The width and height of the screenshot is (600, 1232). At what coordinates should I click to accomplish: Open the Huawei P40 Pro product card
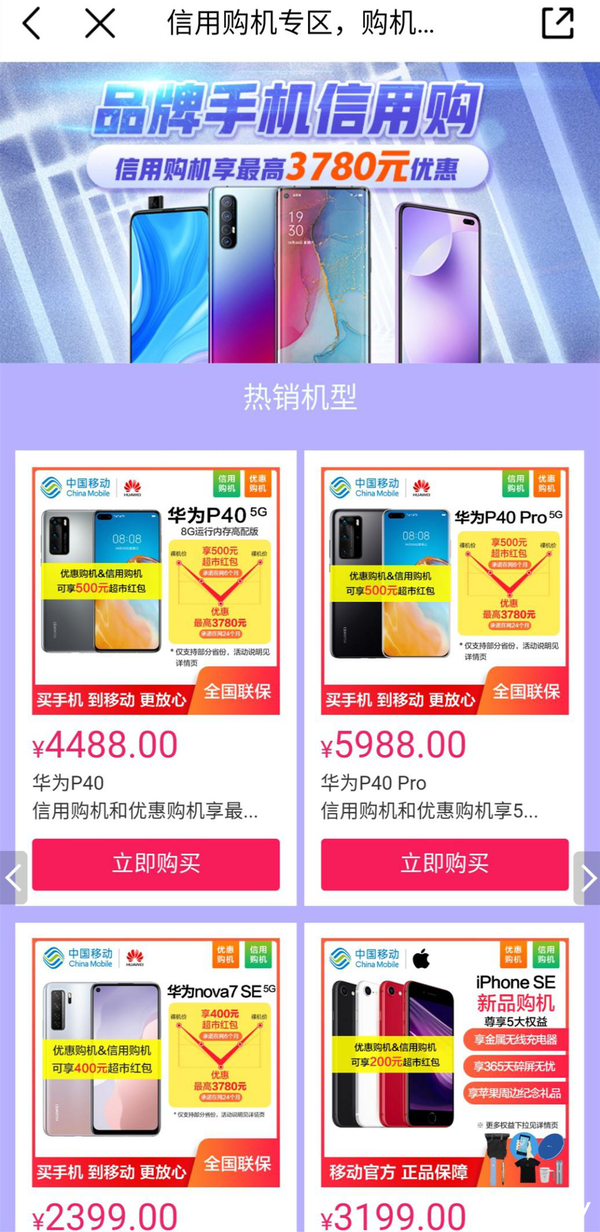click(x=444, y=590)
